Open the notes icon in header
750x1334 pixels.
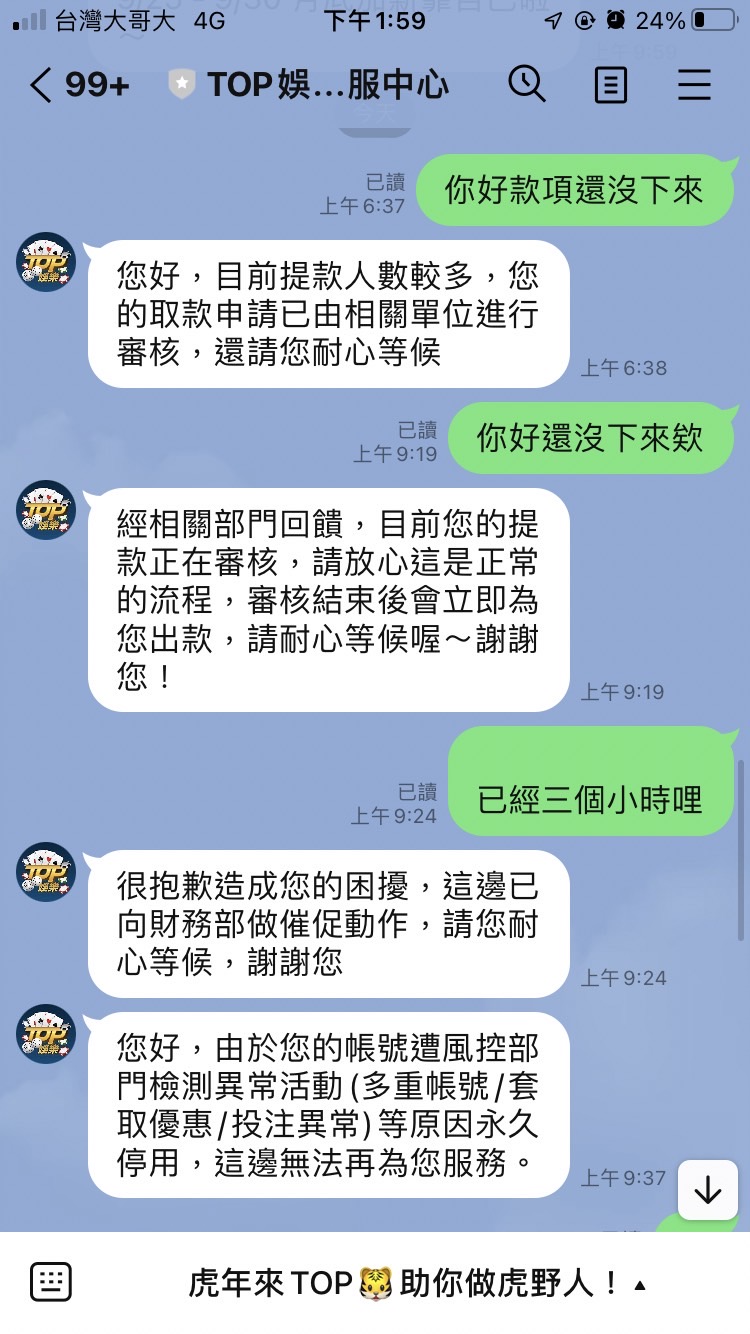(611, 86)
